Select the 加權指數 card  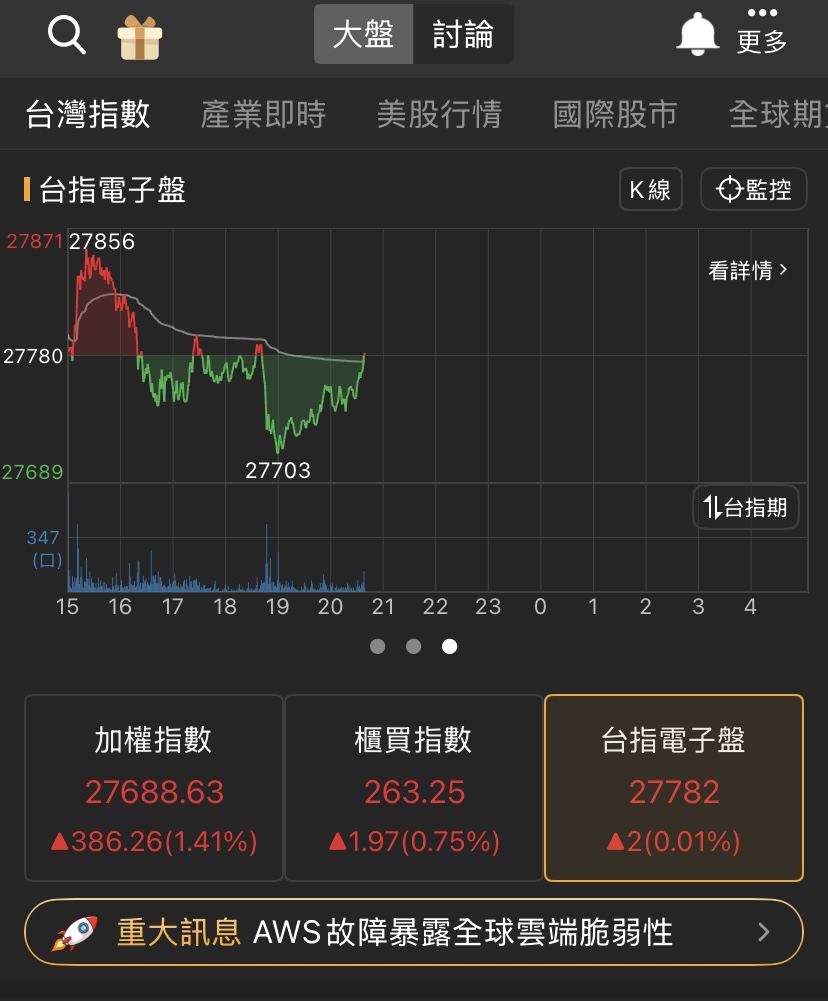[x=154, y=788]
